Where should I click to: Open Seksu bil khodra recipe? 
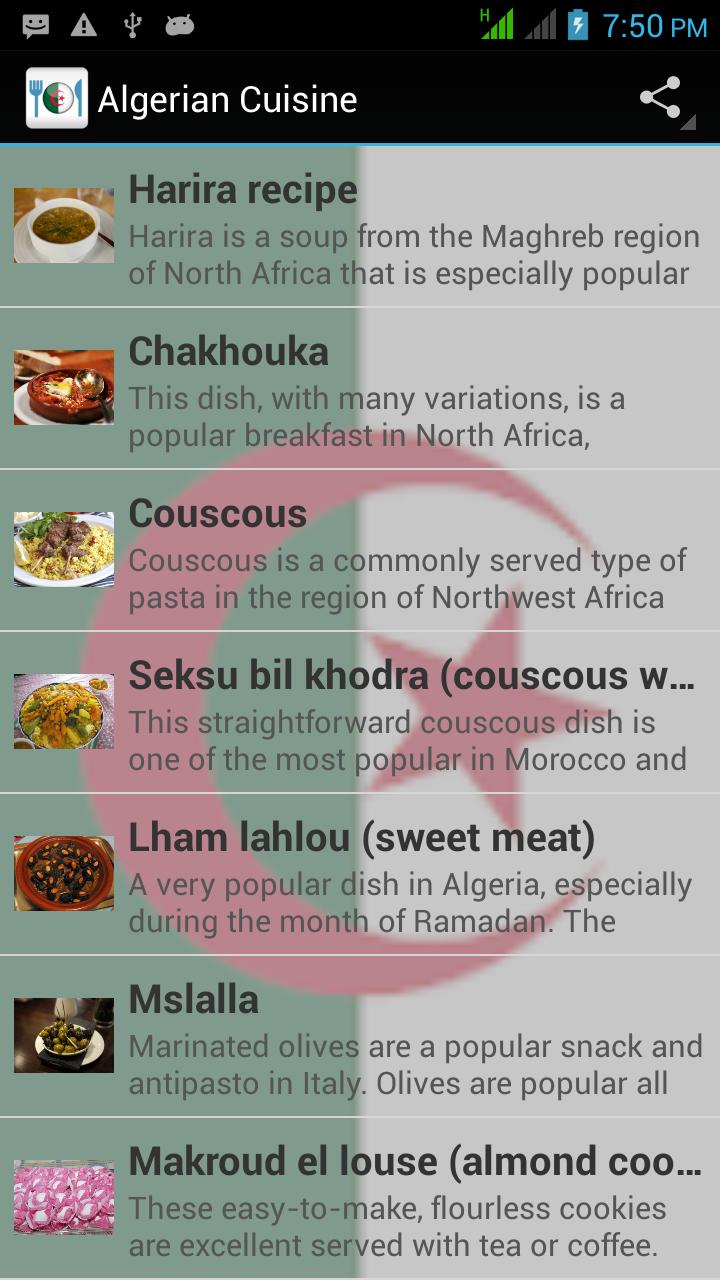point(360,714)
